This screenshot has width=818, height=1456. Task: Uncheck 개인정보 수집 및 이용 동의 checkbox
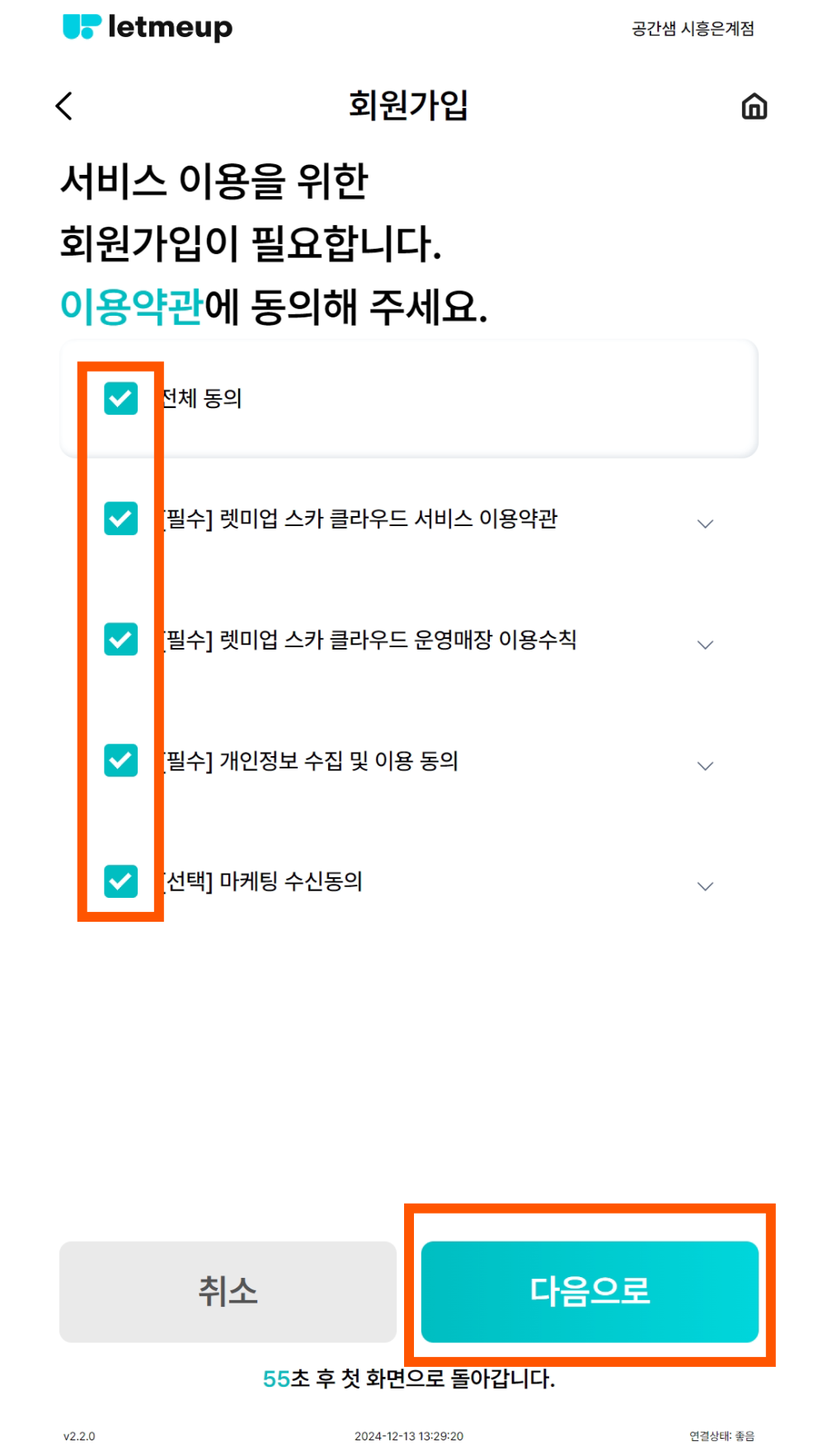[121, 760]
